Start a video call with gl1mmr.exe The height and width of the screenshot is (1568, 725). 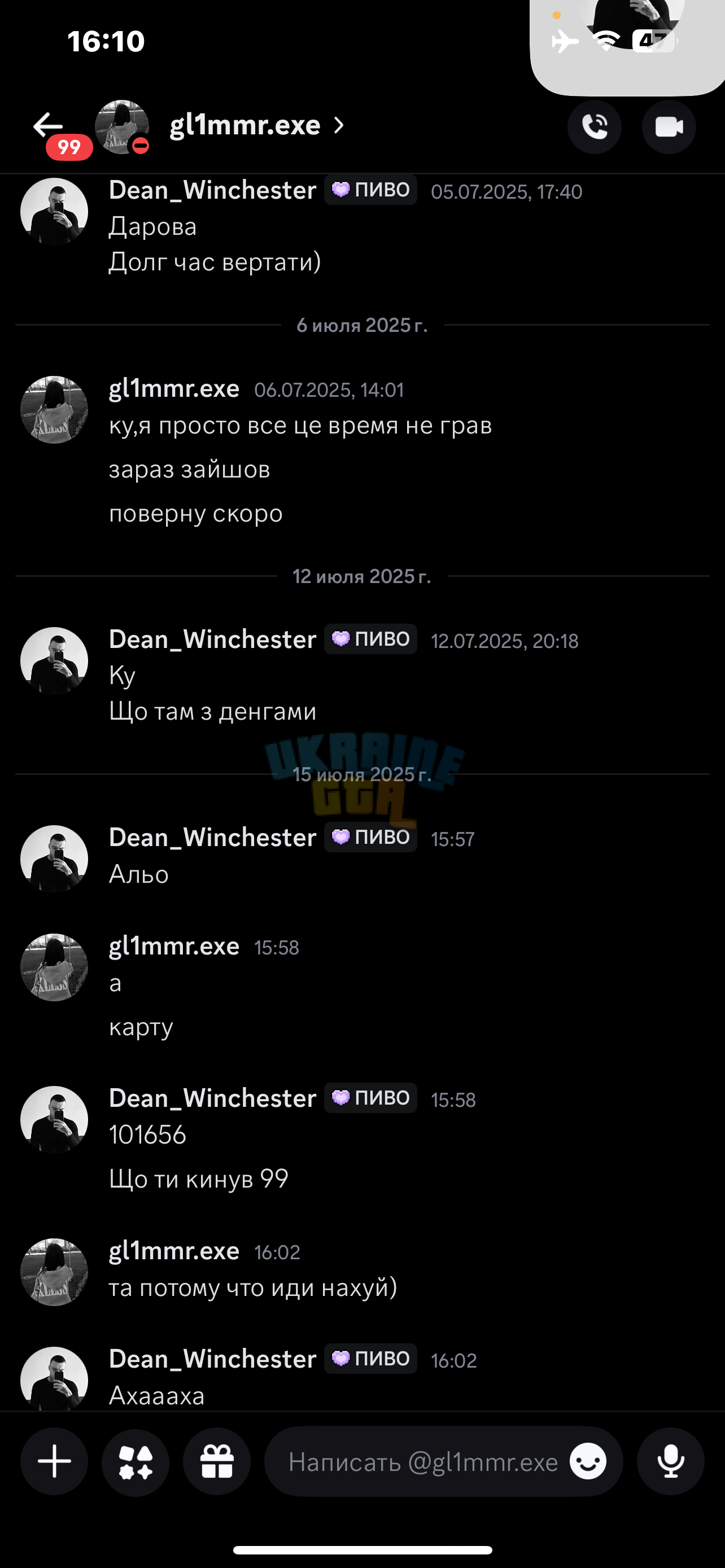point(669,126)
